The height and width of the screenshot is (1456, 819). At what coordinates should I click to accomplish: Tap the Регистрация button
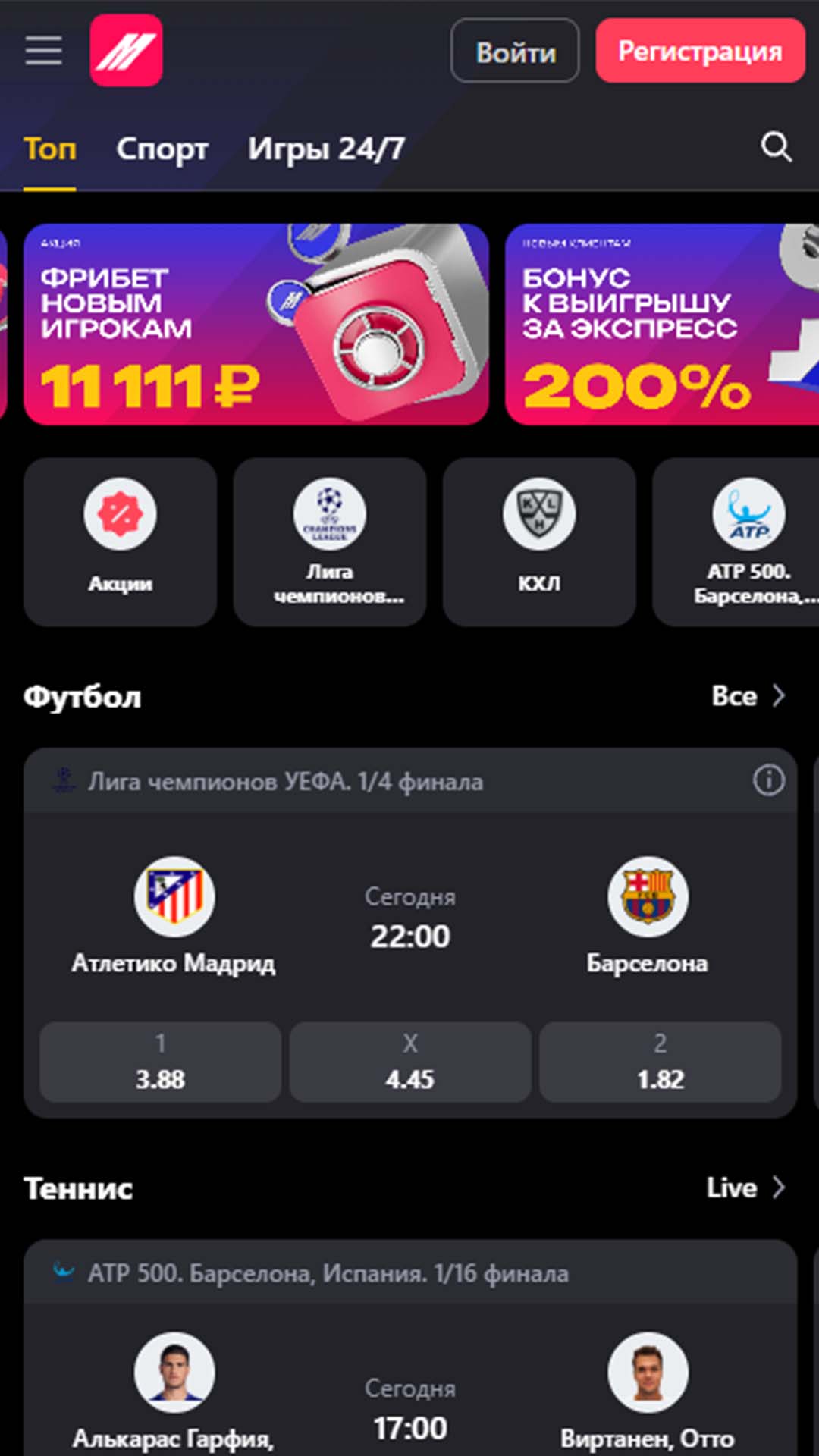click(699, 51)
